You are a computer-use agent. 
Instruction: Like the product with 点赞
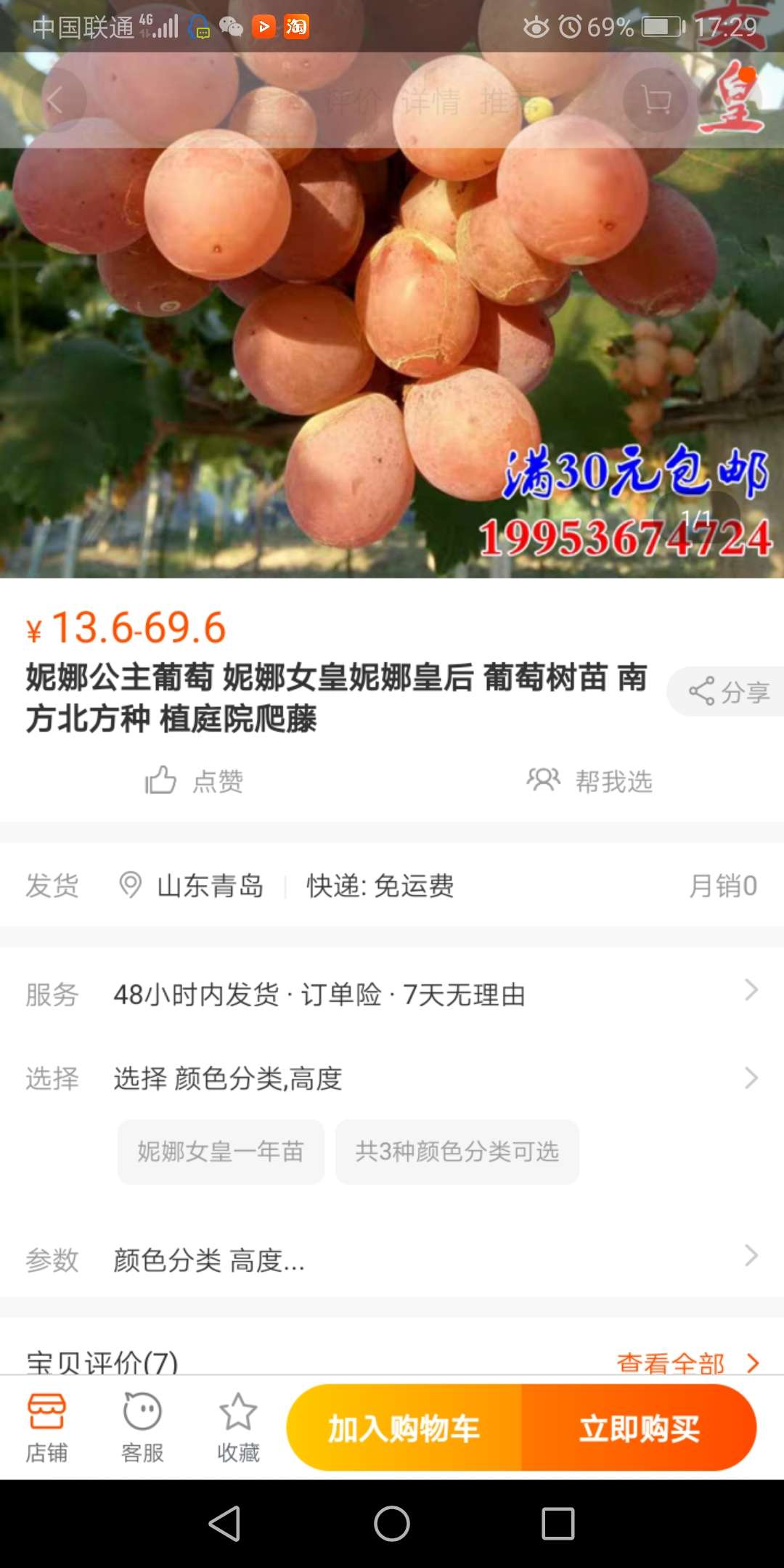195,781
